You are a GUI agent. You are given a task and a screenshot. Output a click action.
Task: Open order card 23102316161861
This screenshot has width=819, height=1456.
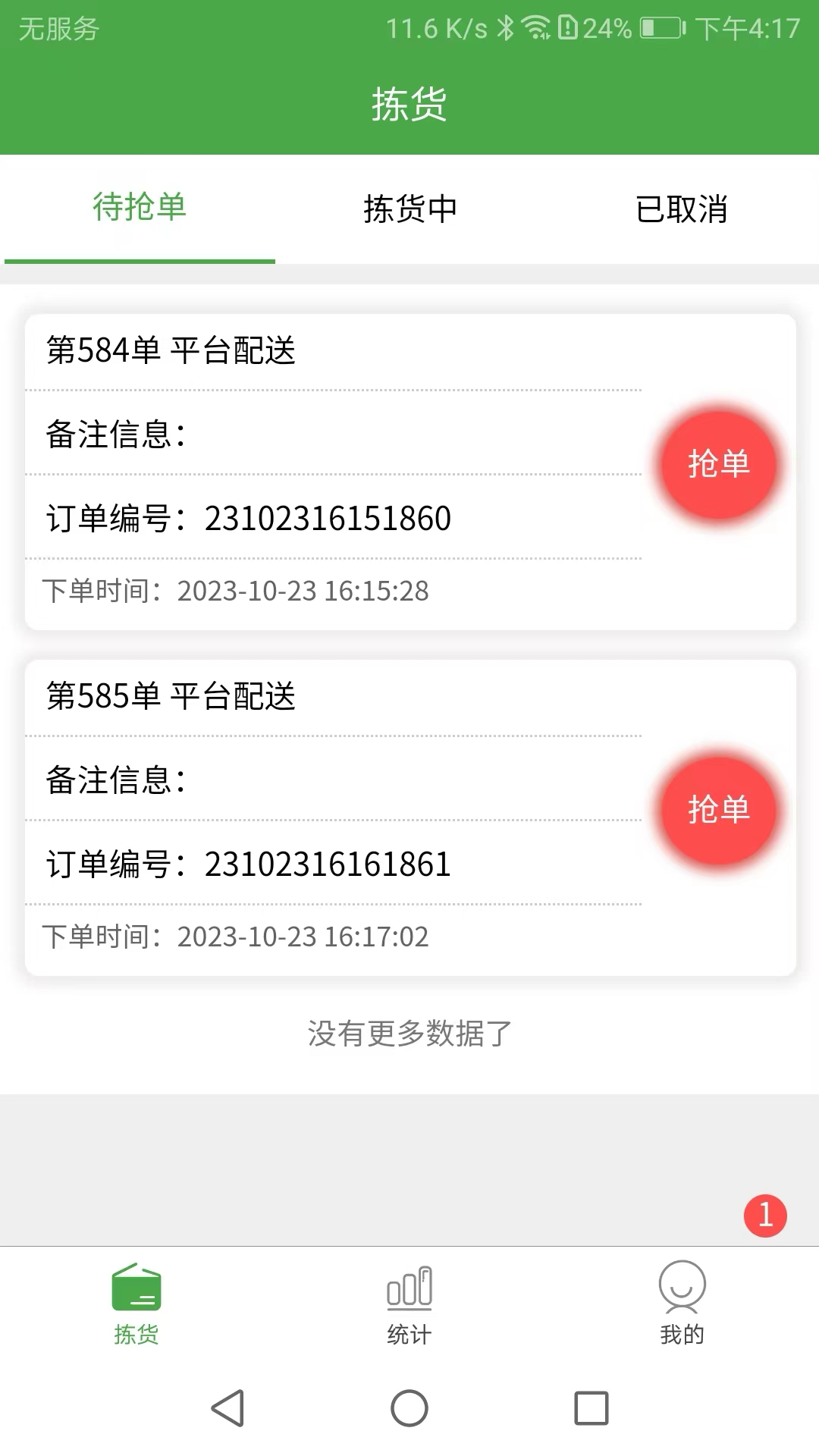click(328, 864)
